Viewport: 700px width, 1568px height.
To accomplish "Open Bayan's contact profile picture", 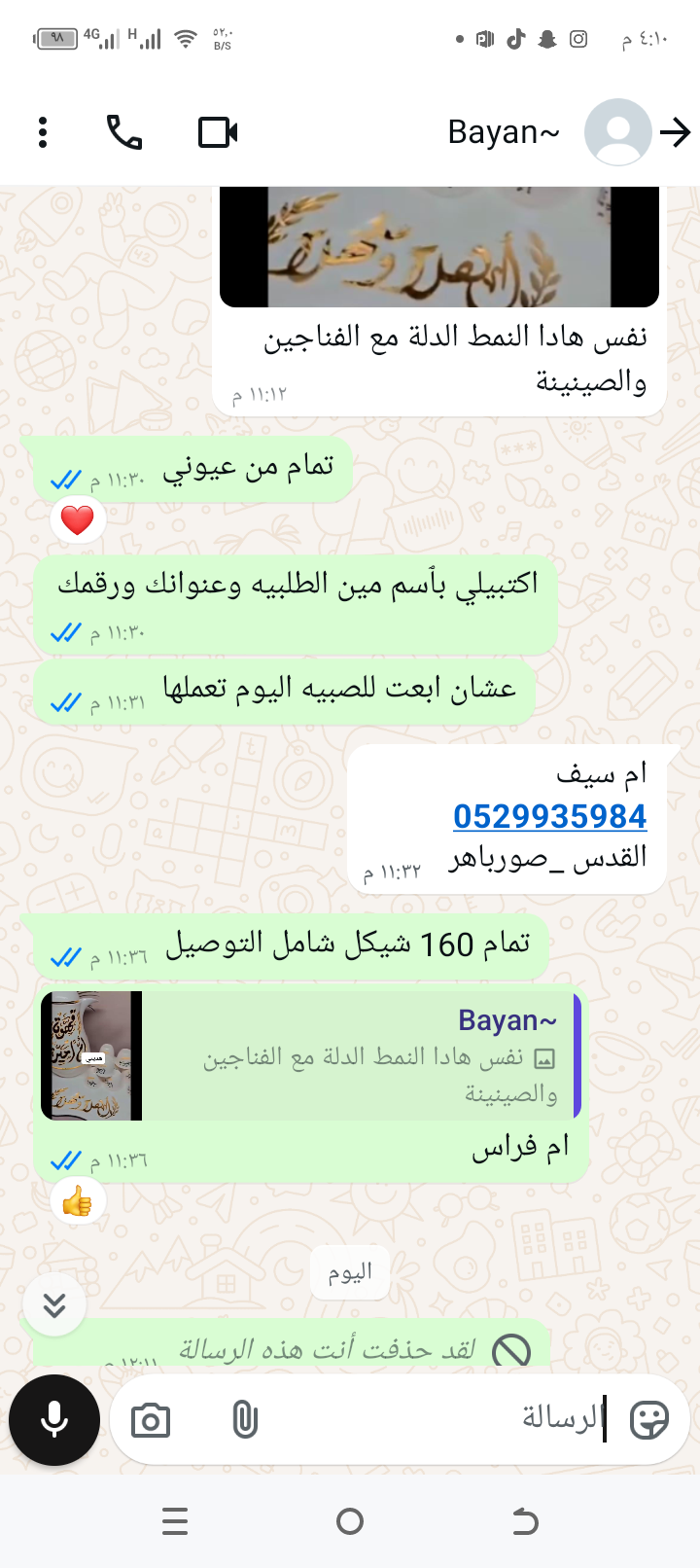I will click(617, 132).
